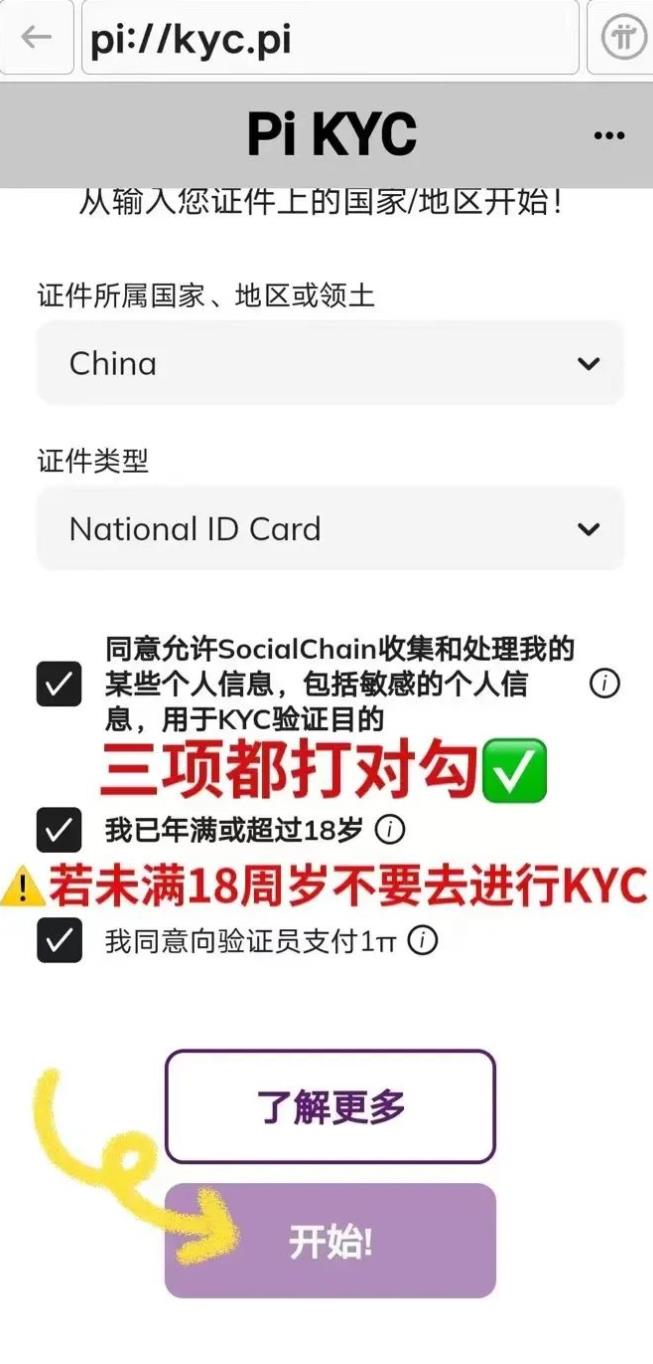
Task: Start KYC with the 开始! button
Action: point(330,1241)
